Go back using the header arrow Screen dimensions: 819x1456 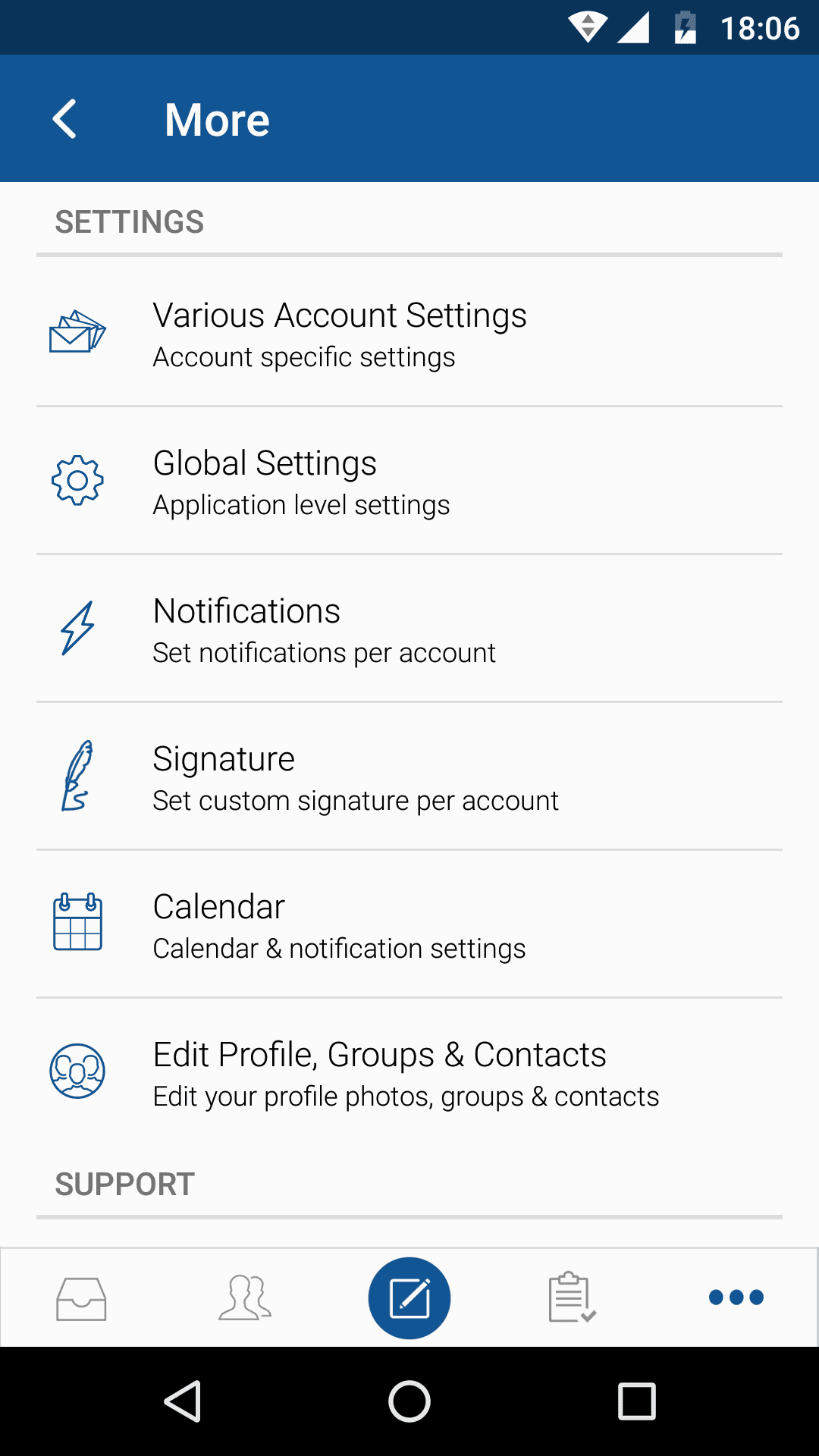(64, 119)
